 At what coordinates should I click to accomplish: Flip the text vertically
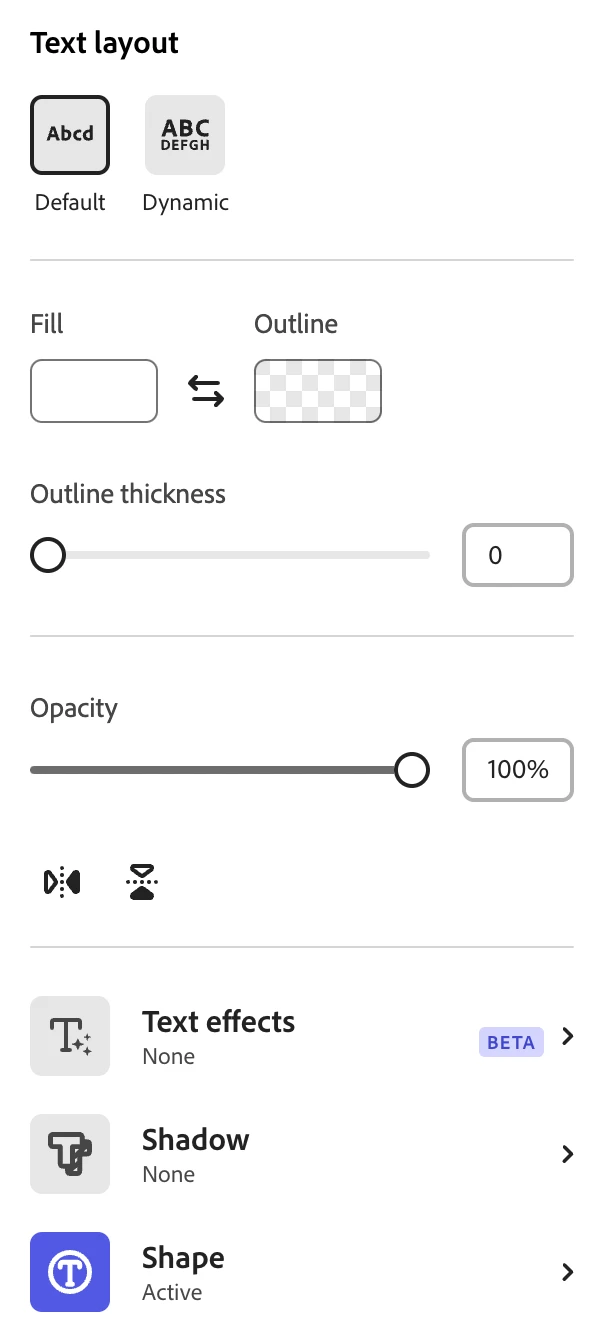point(143,882)
